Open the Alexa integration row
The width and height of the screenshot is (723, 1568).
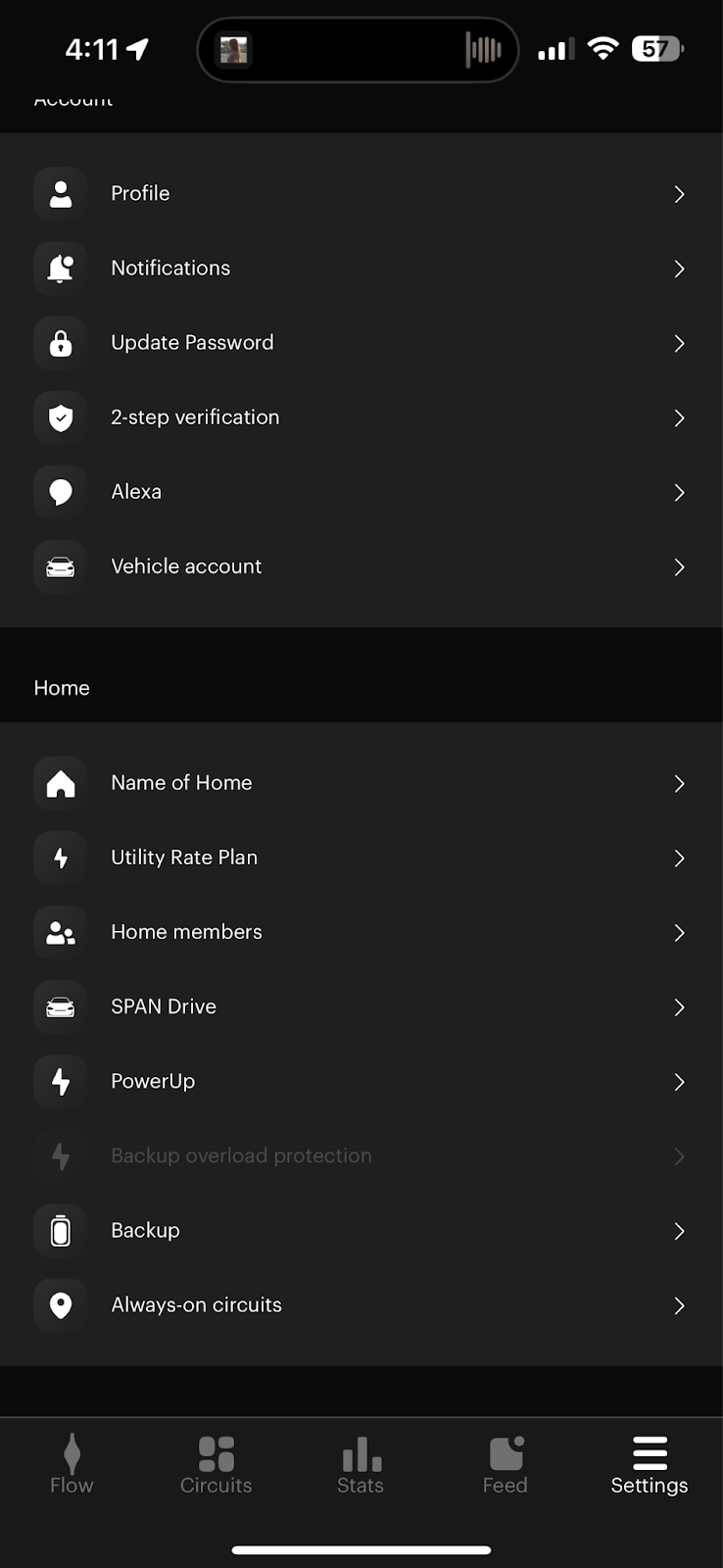(x=361, y=492)
